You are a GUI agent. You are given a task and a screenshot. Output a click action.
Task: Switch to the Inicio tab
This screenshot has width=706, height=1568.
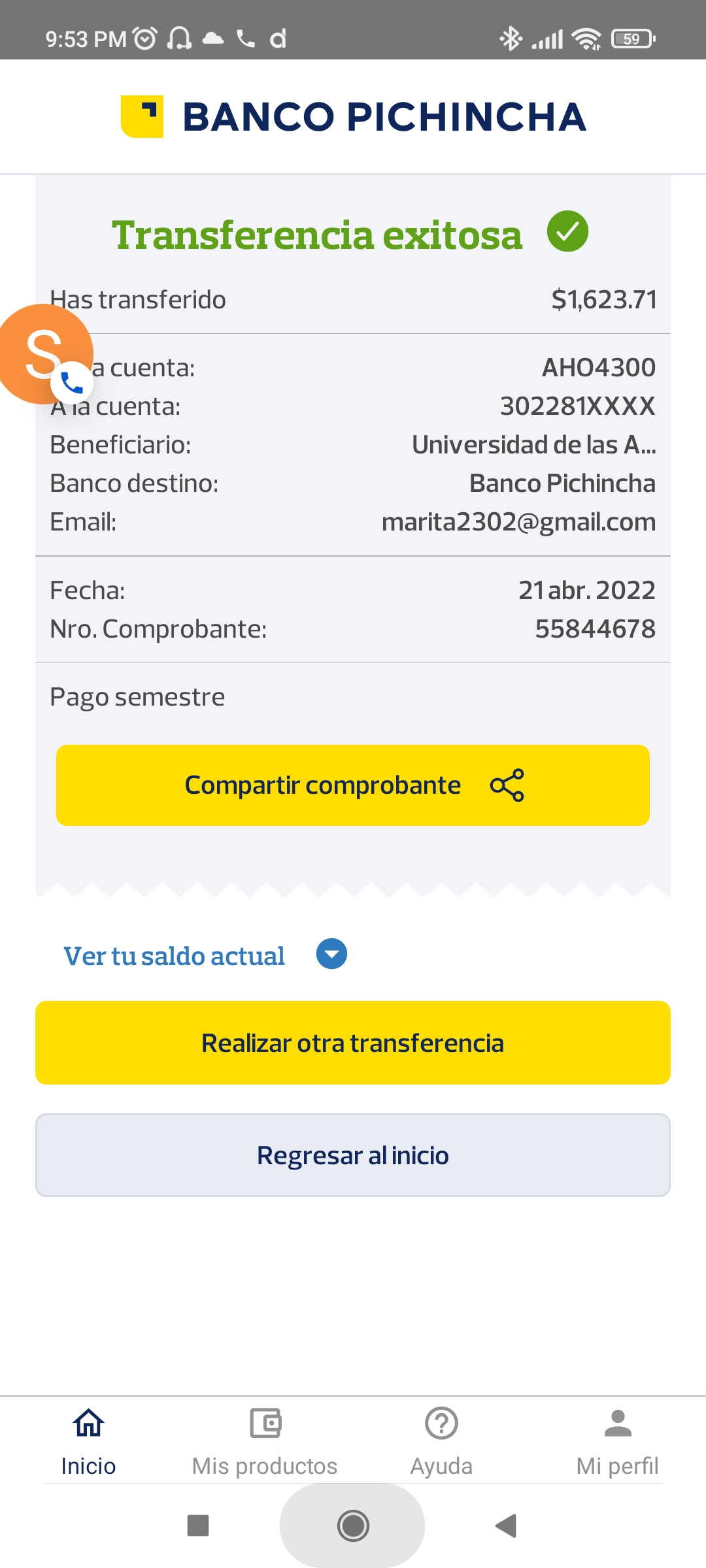(x=88, y=1441)
